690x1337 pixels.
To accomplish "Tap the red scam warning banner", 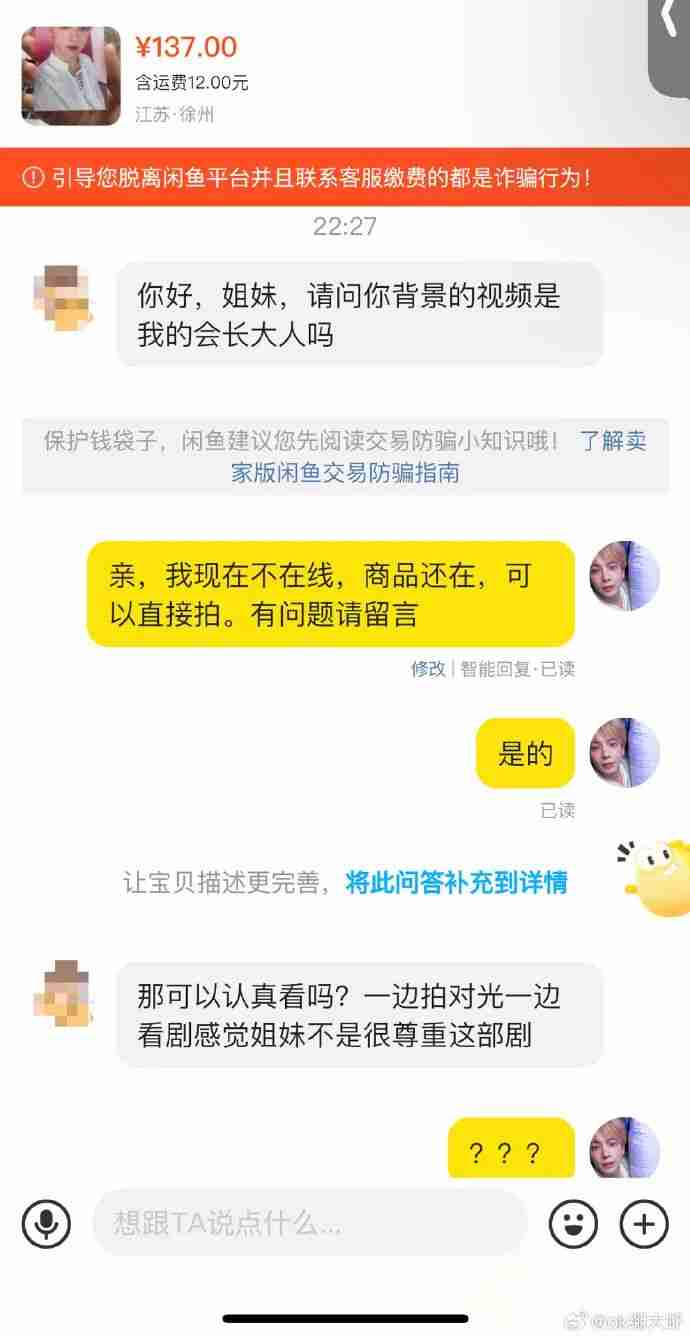I will coord(345,177).
